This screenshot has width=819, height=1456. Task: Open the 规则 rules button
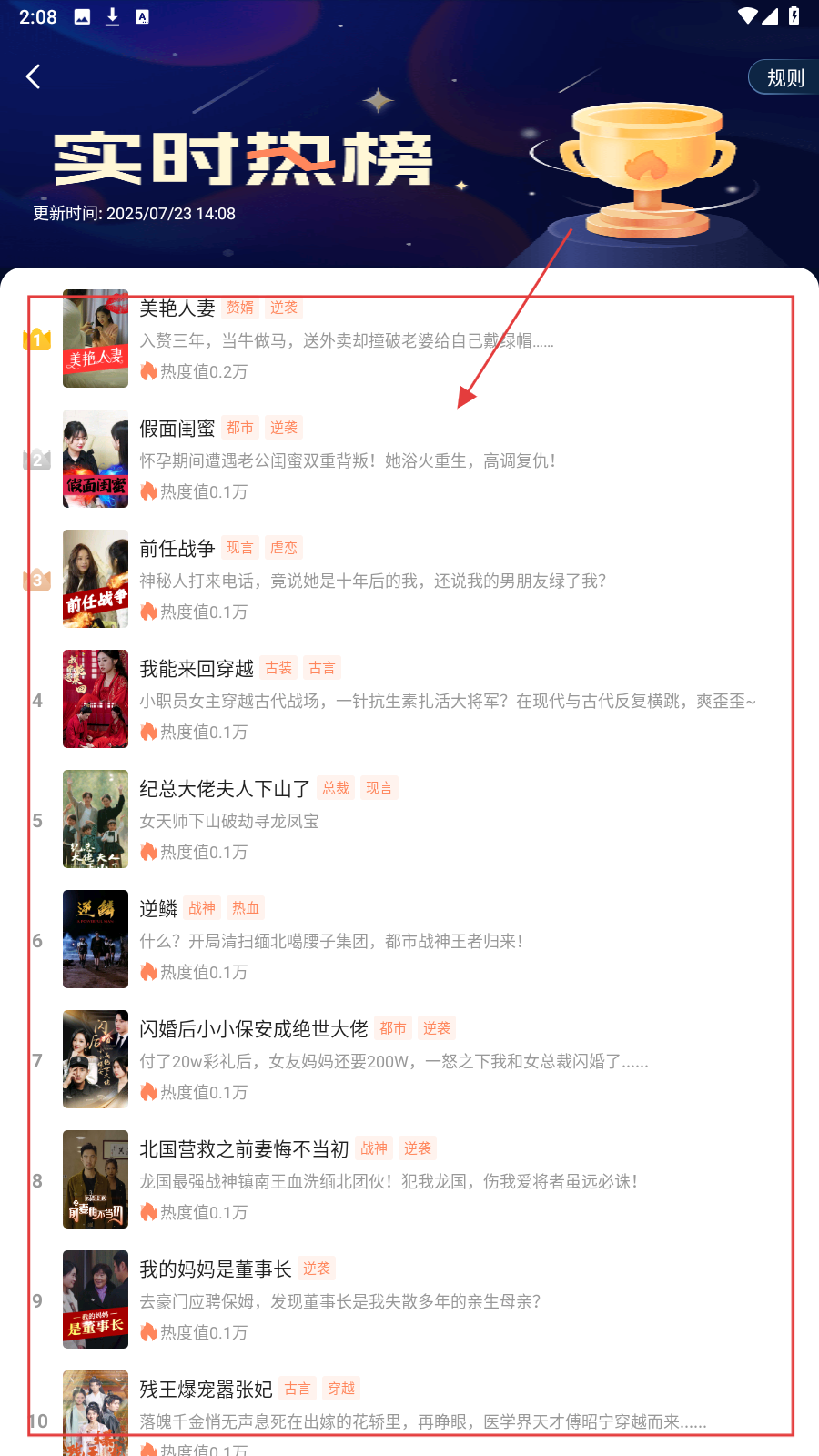(x=784, y=78)
